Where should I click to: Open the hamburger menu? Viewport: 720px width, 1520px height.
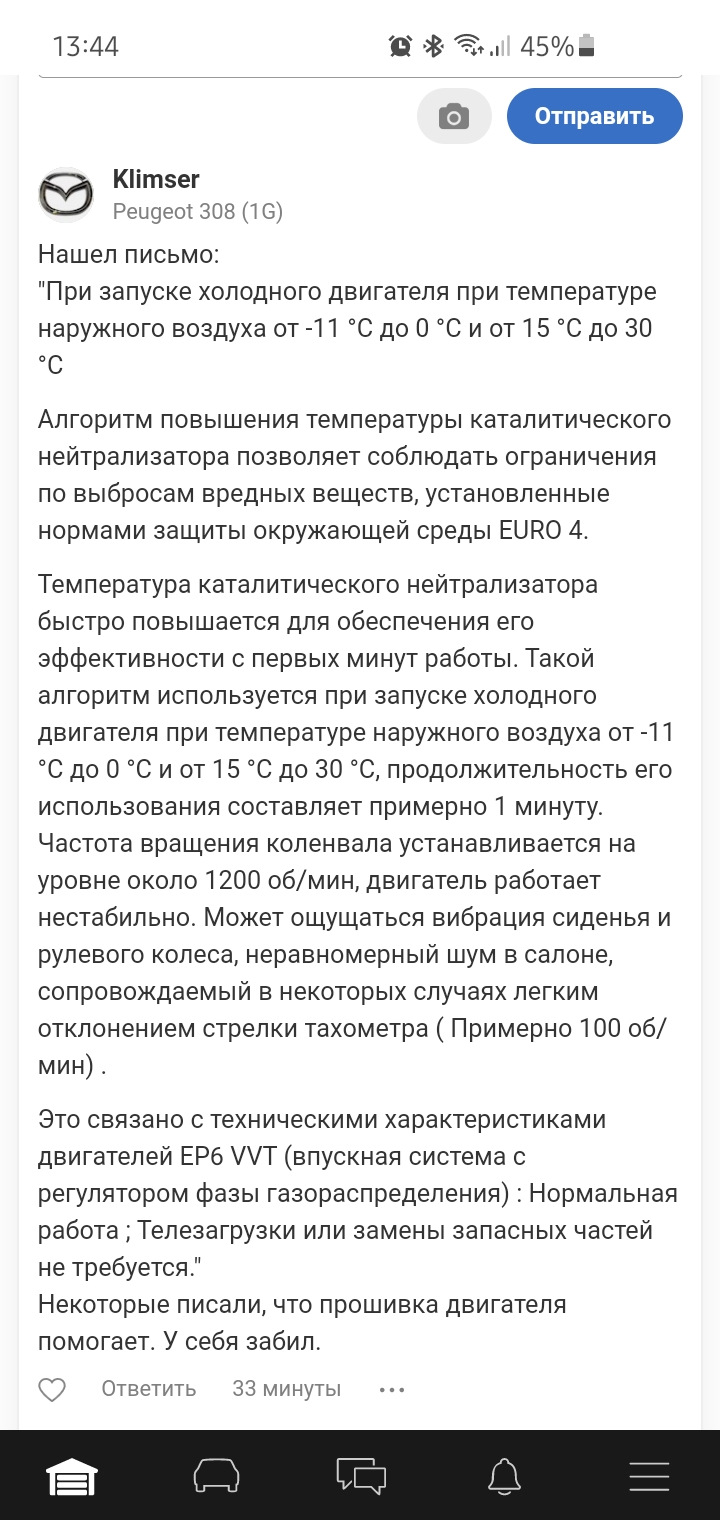coord(648,1476)
